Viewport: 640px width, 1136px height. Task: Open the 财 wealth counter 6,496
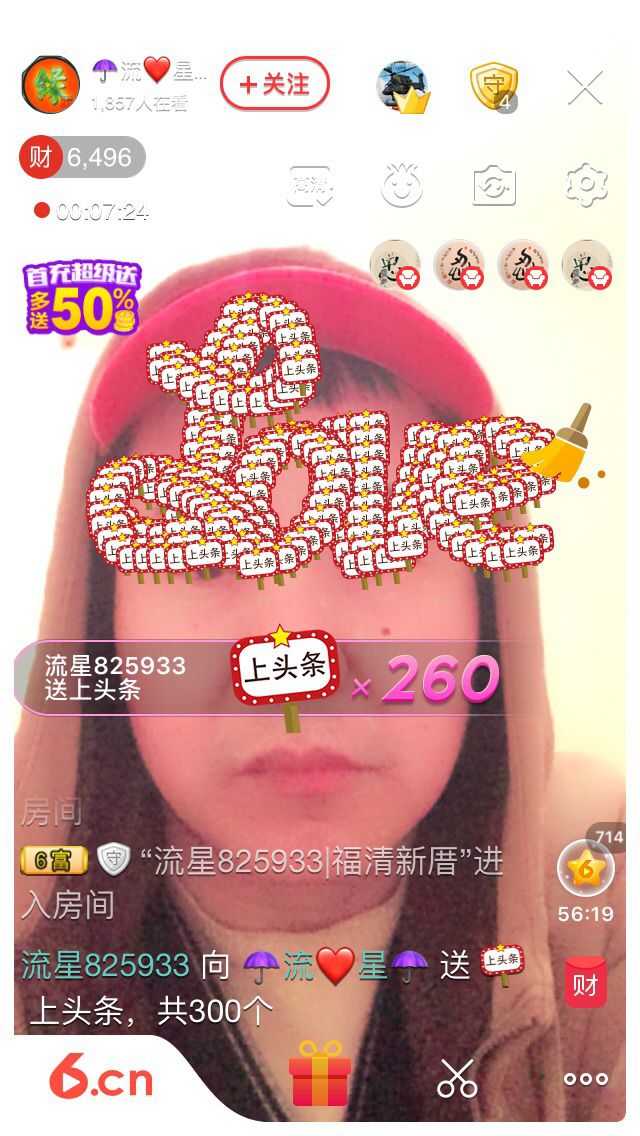pos(82,157)
